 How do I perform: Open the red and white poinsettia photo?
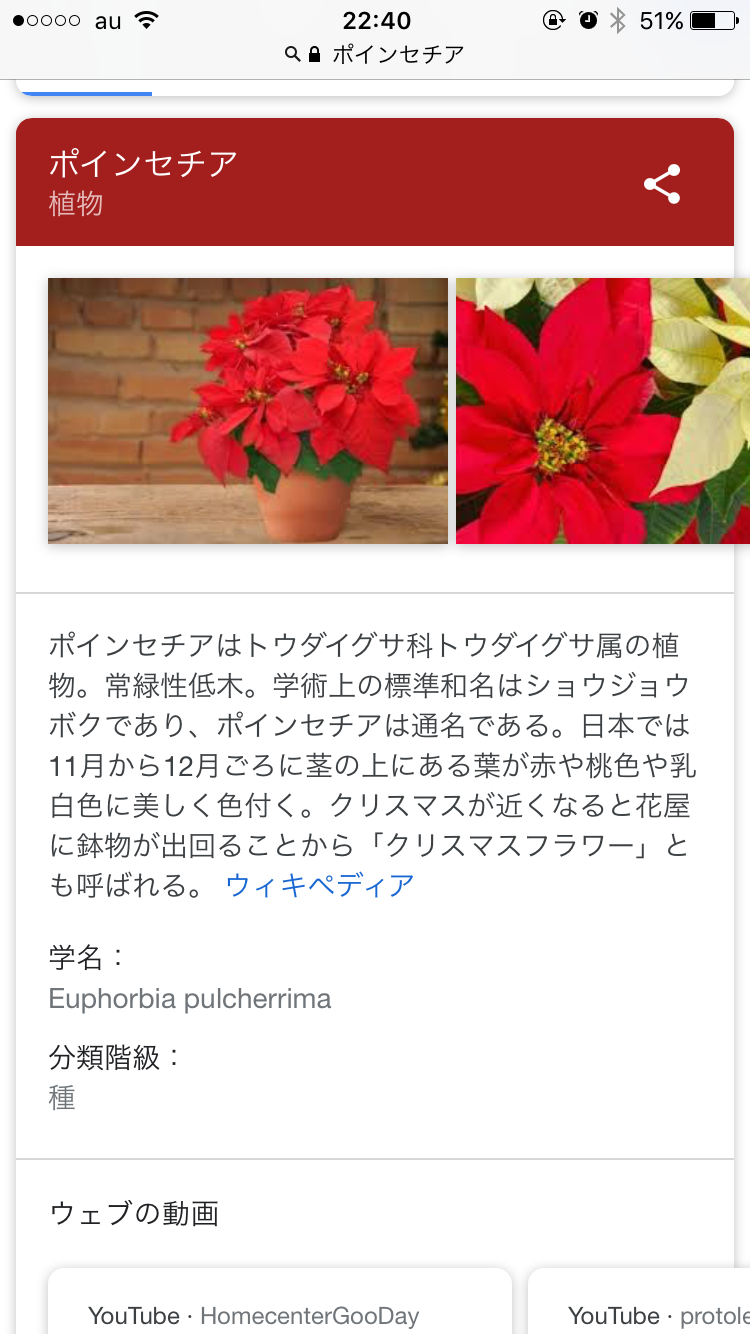602,411
